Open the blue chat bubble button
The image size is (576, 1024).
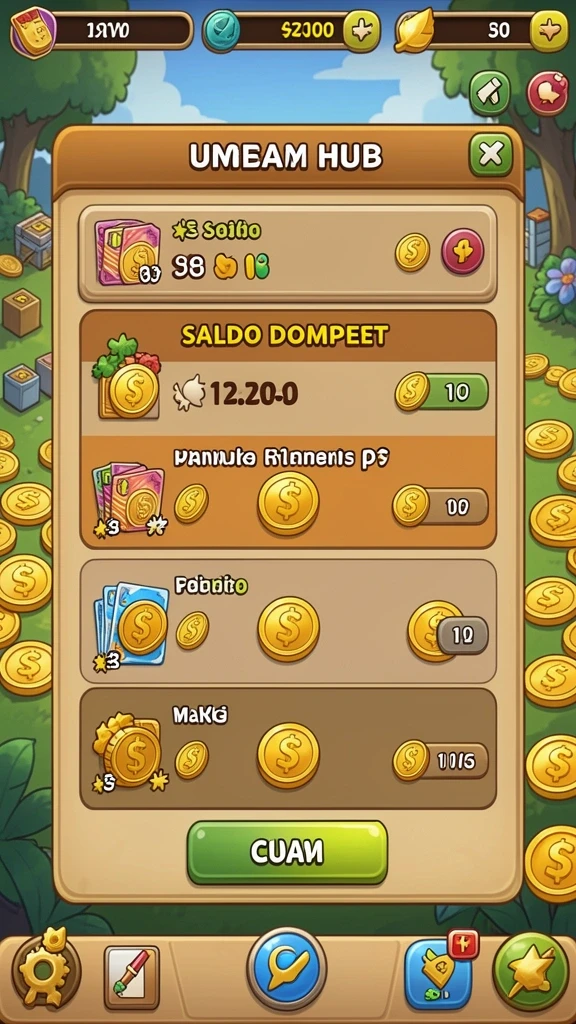287,968
